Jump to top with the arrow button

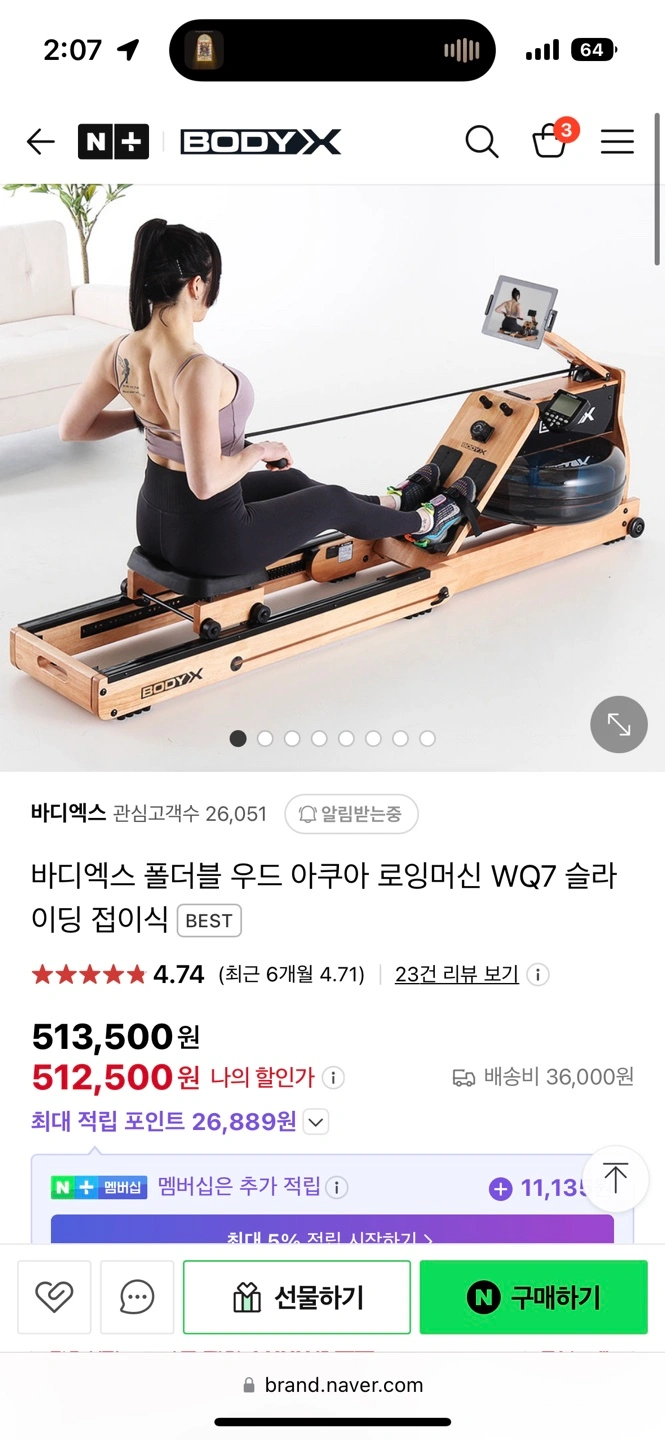point(615,1179)
